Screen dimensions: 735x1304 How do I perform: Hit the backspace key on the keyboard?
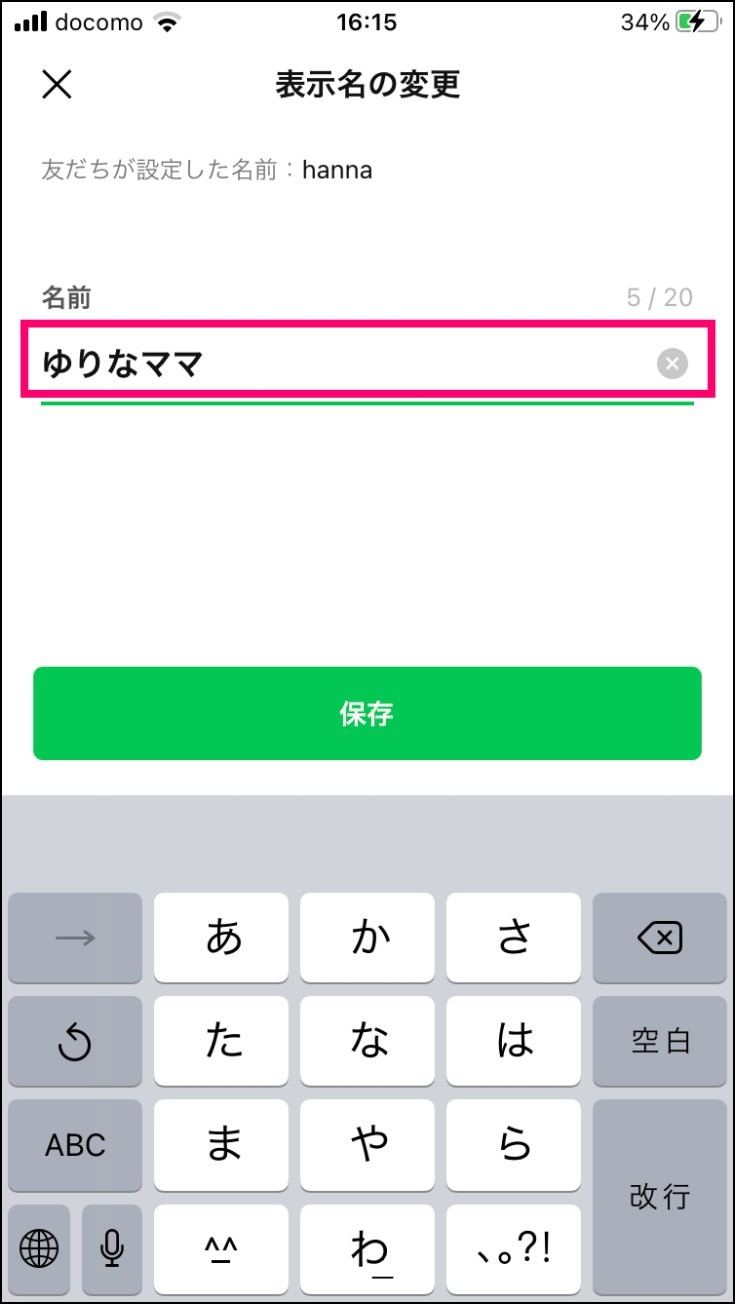[x=659, y=938]
